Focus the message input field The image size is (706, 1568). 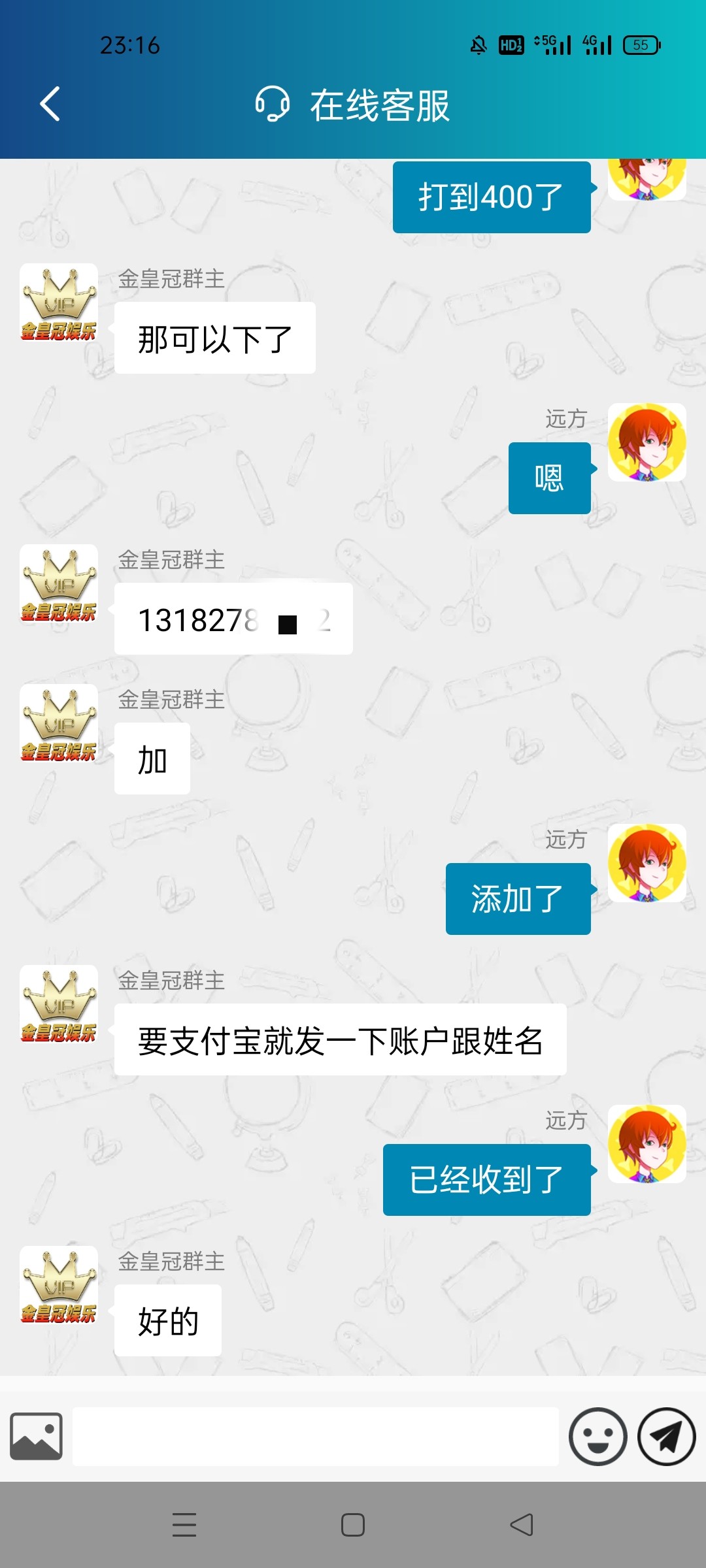315,1436
